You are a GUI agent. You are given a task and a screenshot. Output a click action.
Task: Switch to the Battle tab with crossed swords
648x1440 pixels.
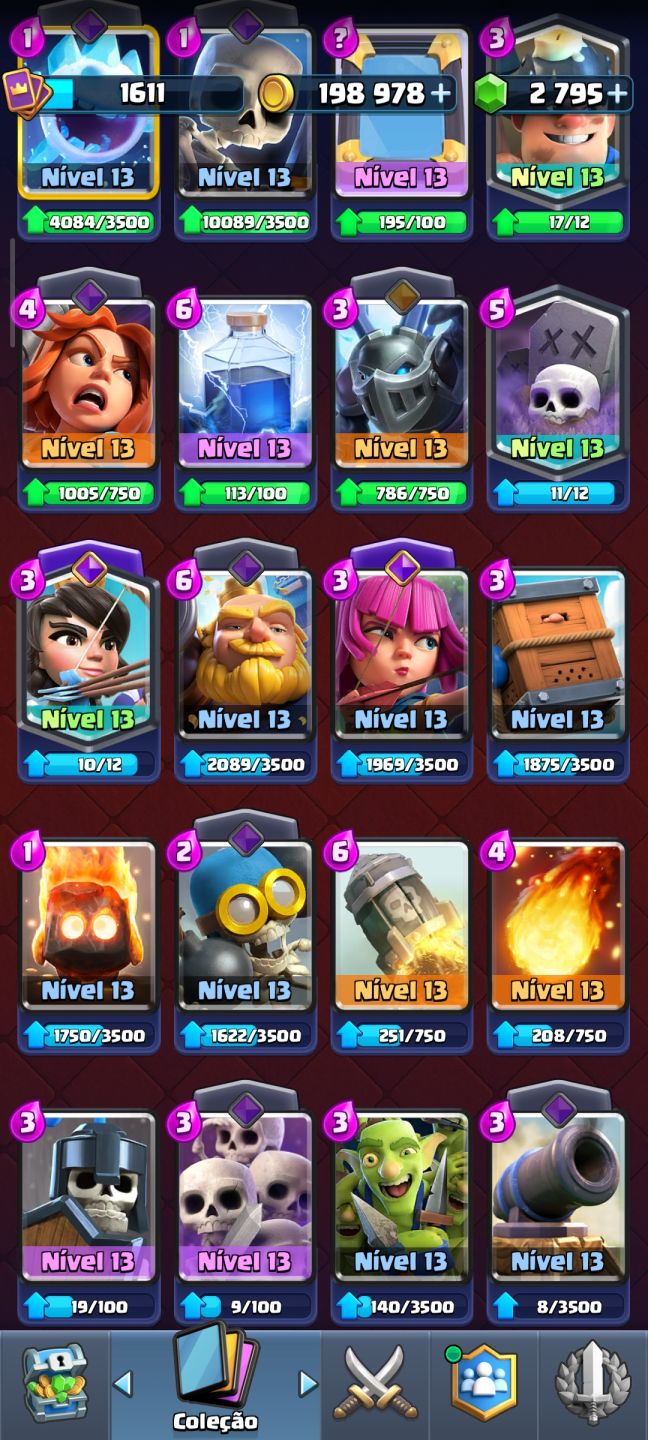pos(375,1384)
